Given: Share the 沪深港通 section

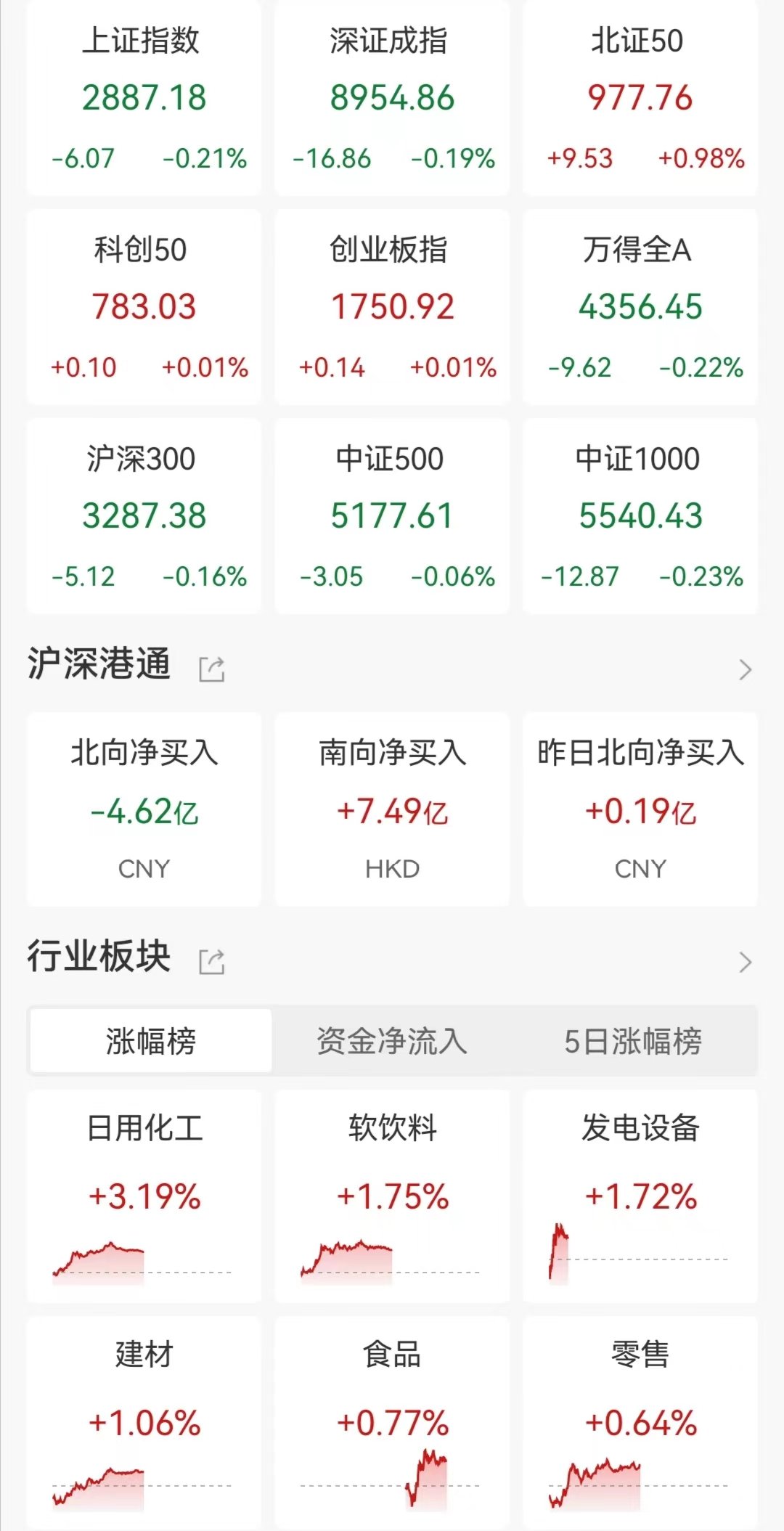Looking at the screenshot, I should (x=212, y=669).
